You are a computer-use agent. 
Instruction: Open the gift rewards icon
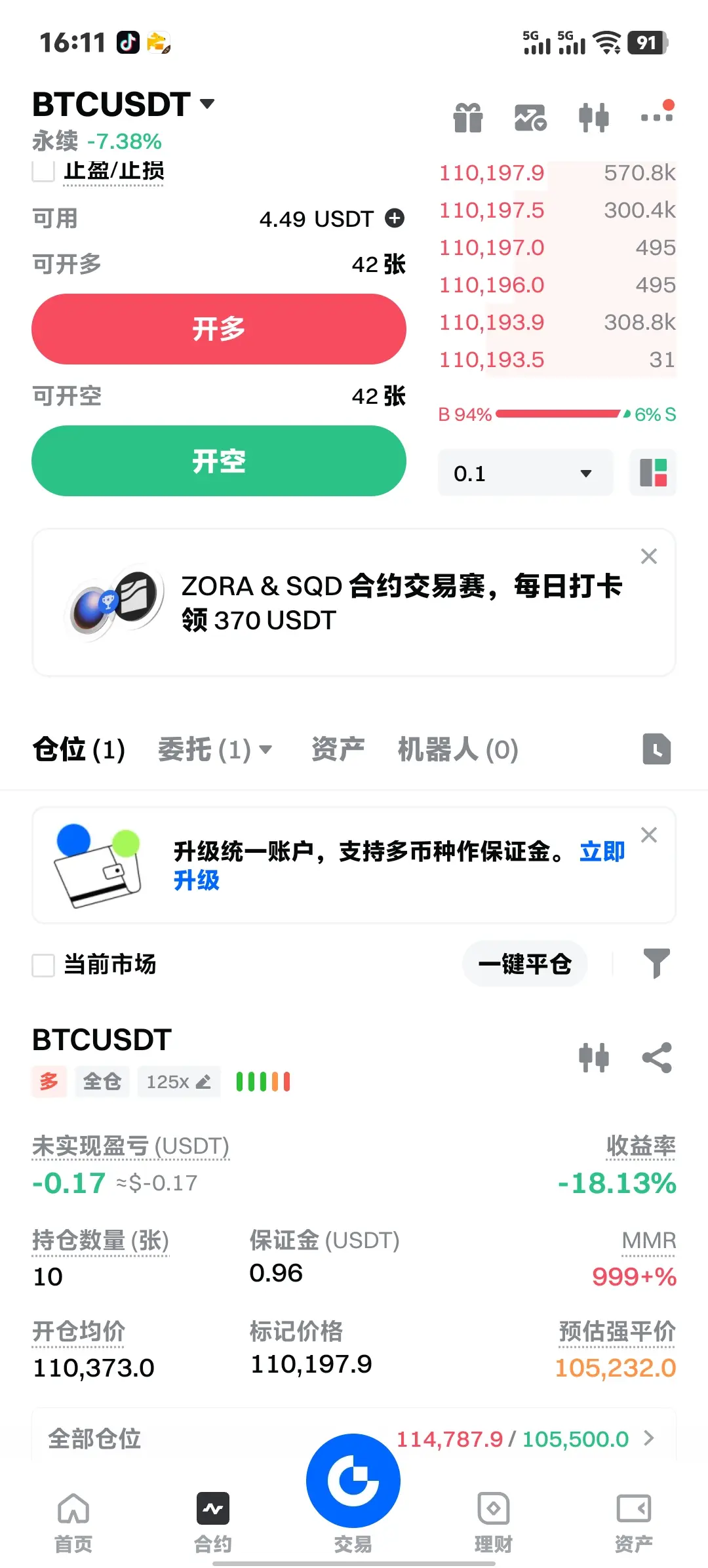[x=467, y=118]
